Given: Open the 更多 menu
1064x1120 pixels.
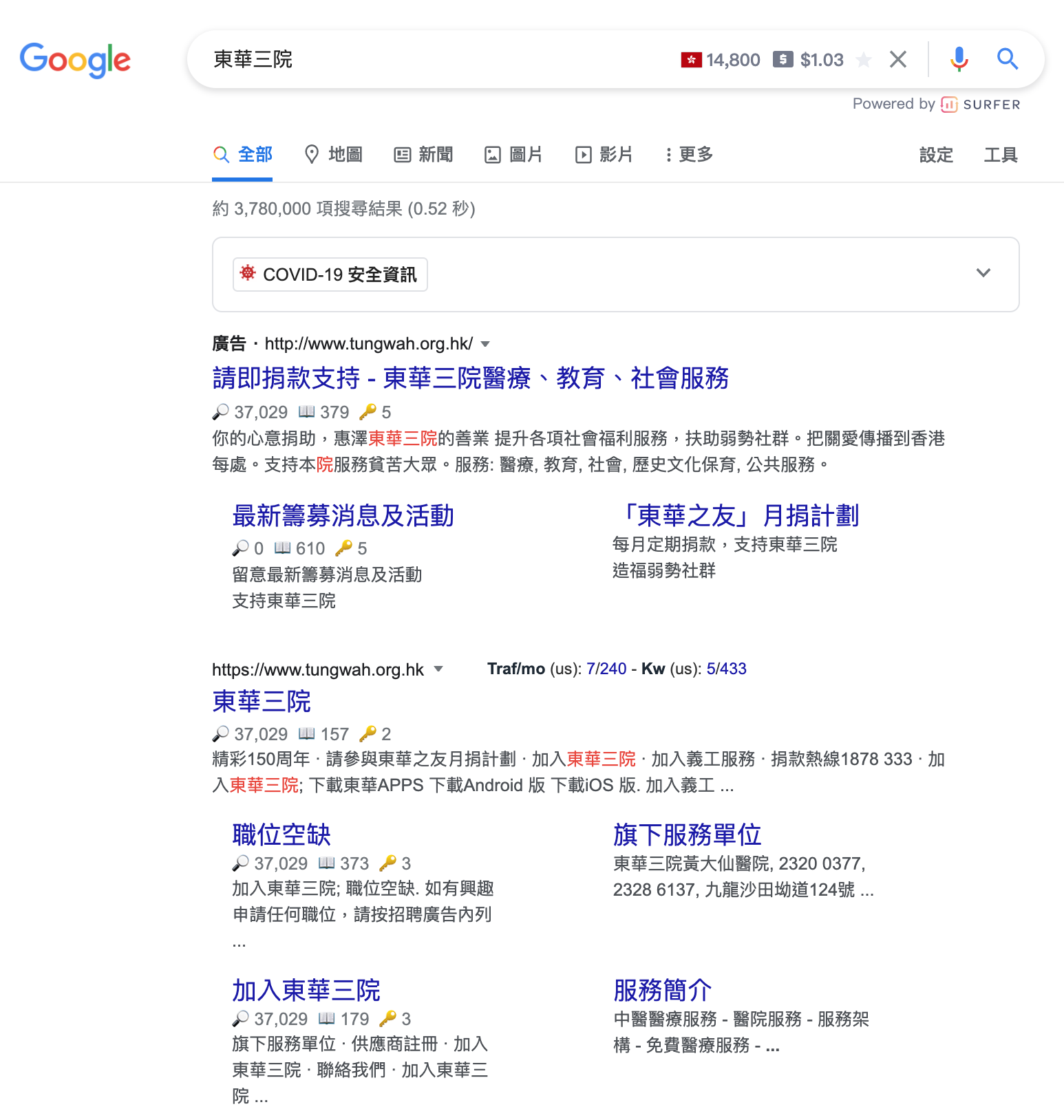Looking at the screenshot, I should click(x=689, y=154).
